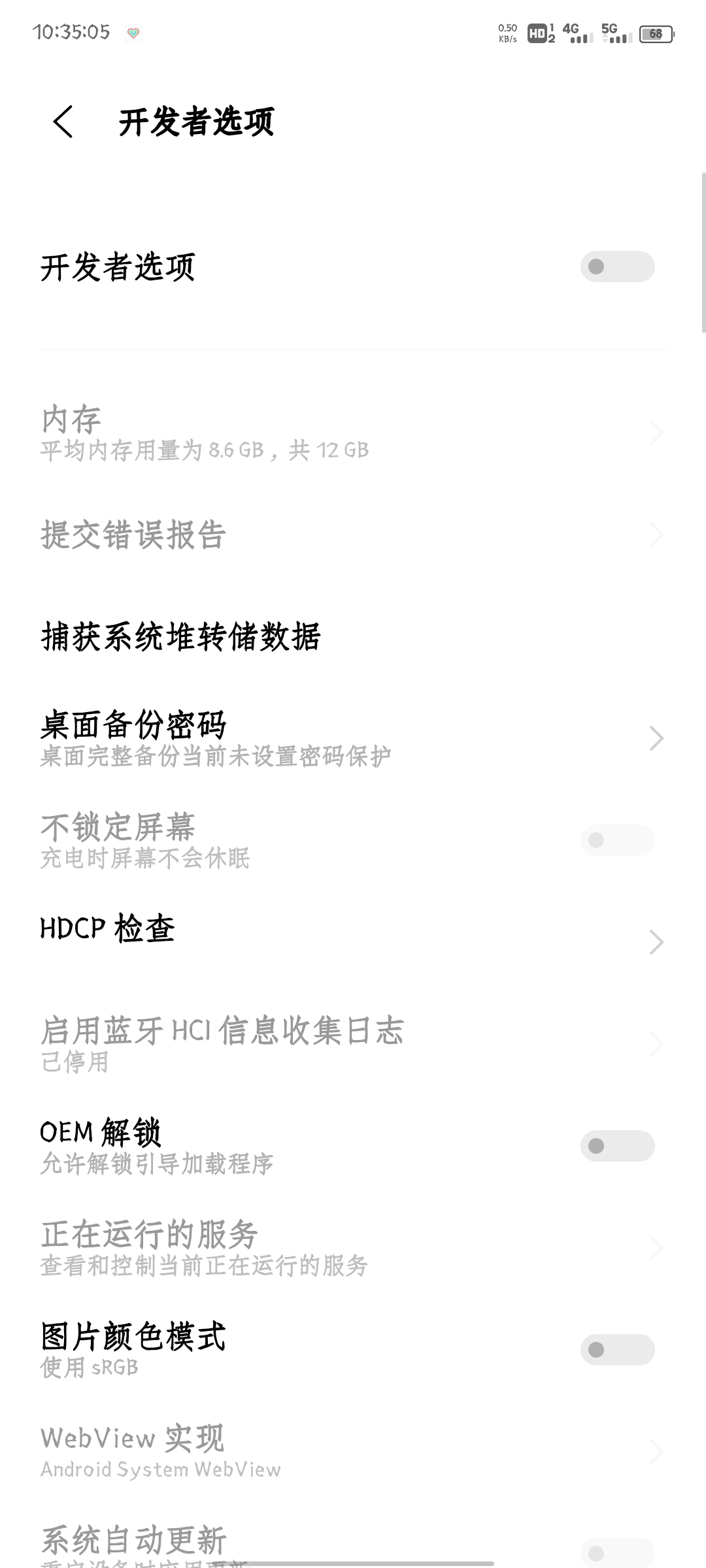706x1568 pixels.
Task: Turn on OEM 解锁
Action: pyautogui.click(x=617, y=1146)
